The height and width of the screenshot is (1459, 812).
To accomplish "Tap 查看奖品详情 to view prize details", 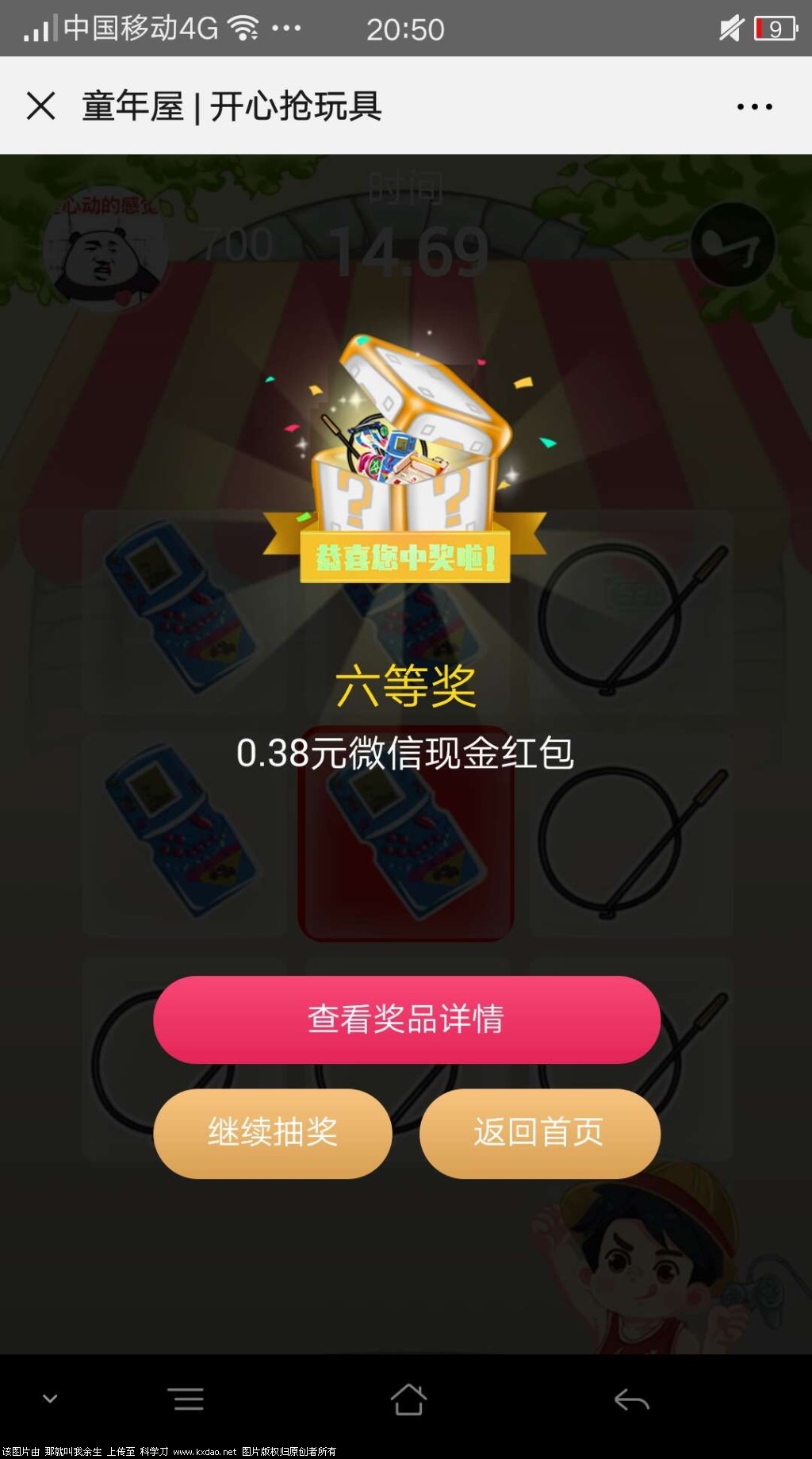I will point(406,1019).
